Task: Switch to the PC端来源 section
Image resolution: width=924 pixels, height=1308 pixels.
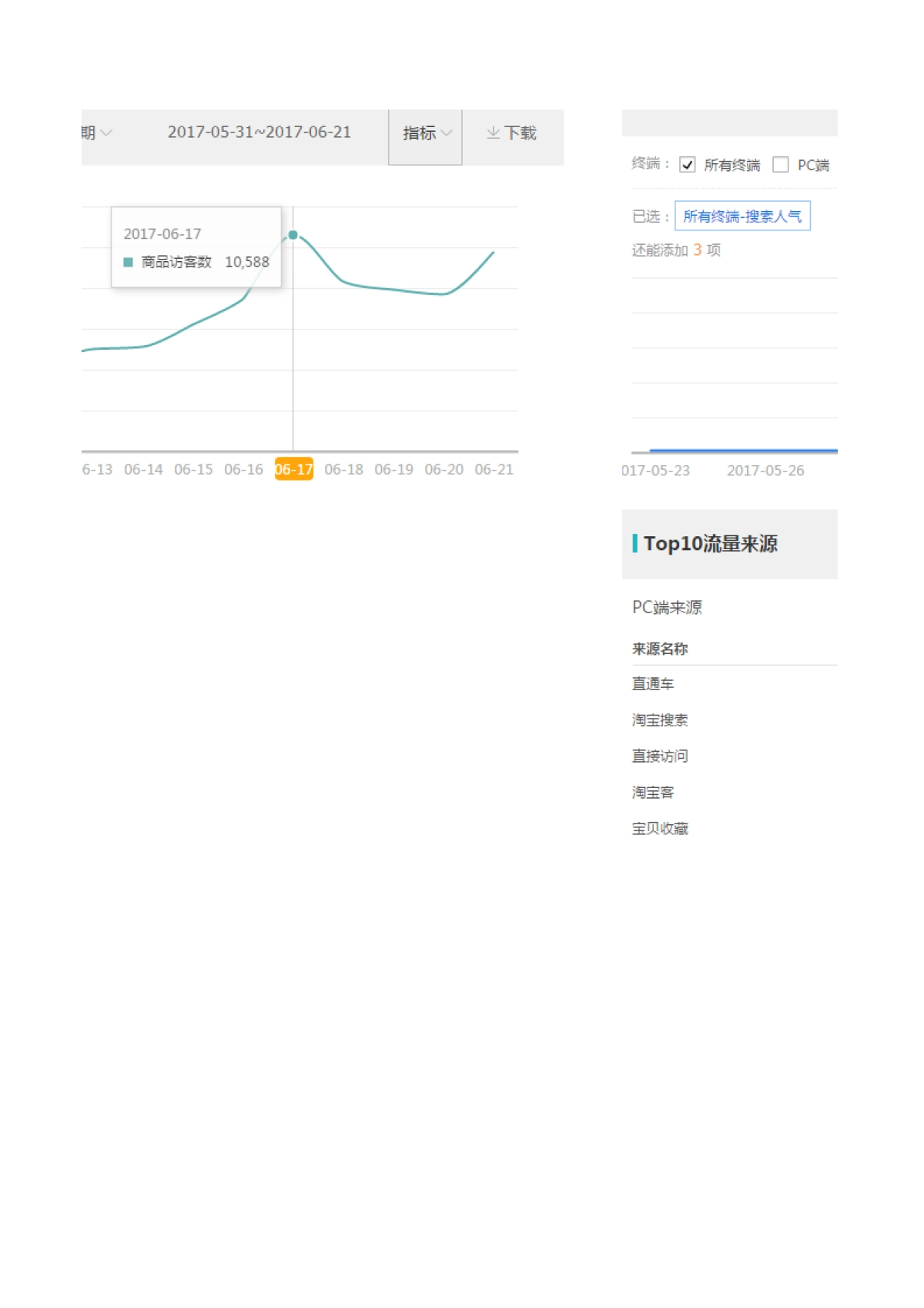Action: (x=668, y=607)
